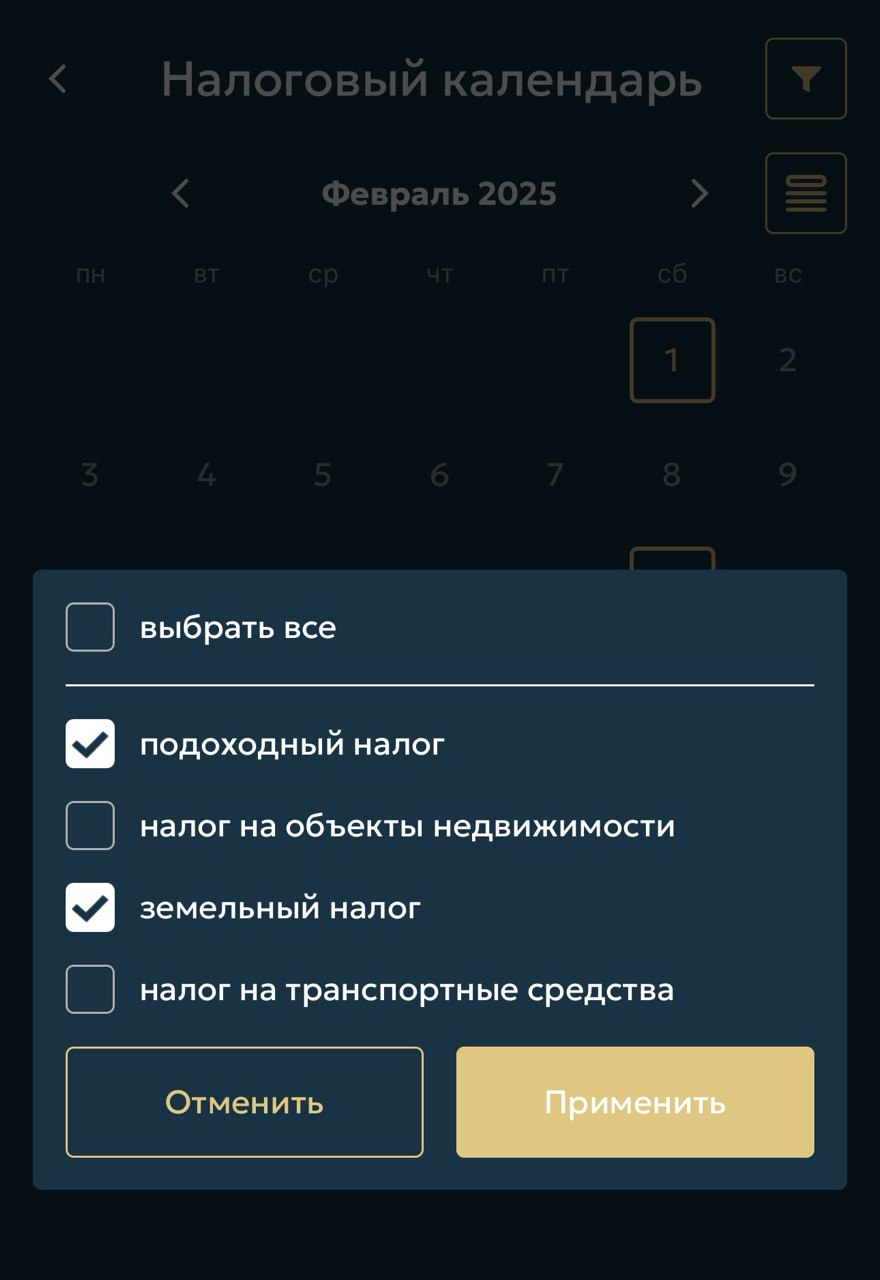Uncheck 'подоходный налог' filter

pos(90,744)
